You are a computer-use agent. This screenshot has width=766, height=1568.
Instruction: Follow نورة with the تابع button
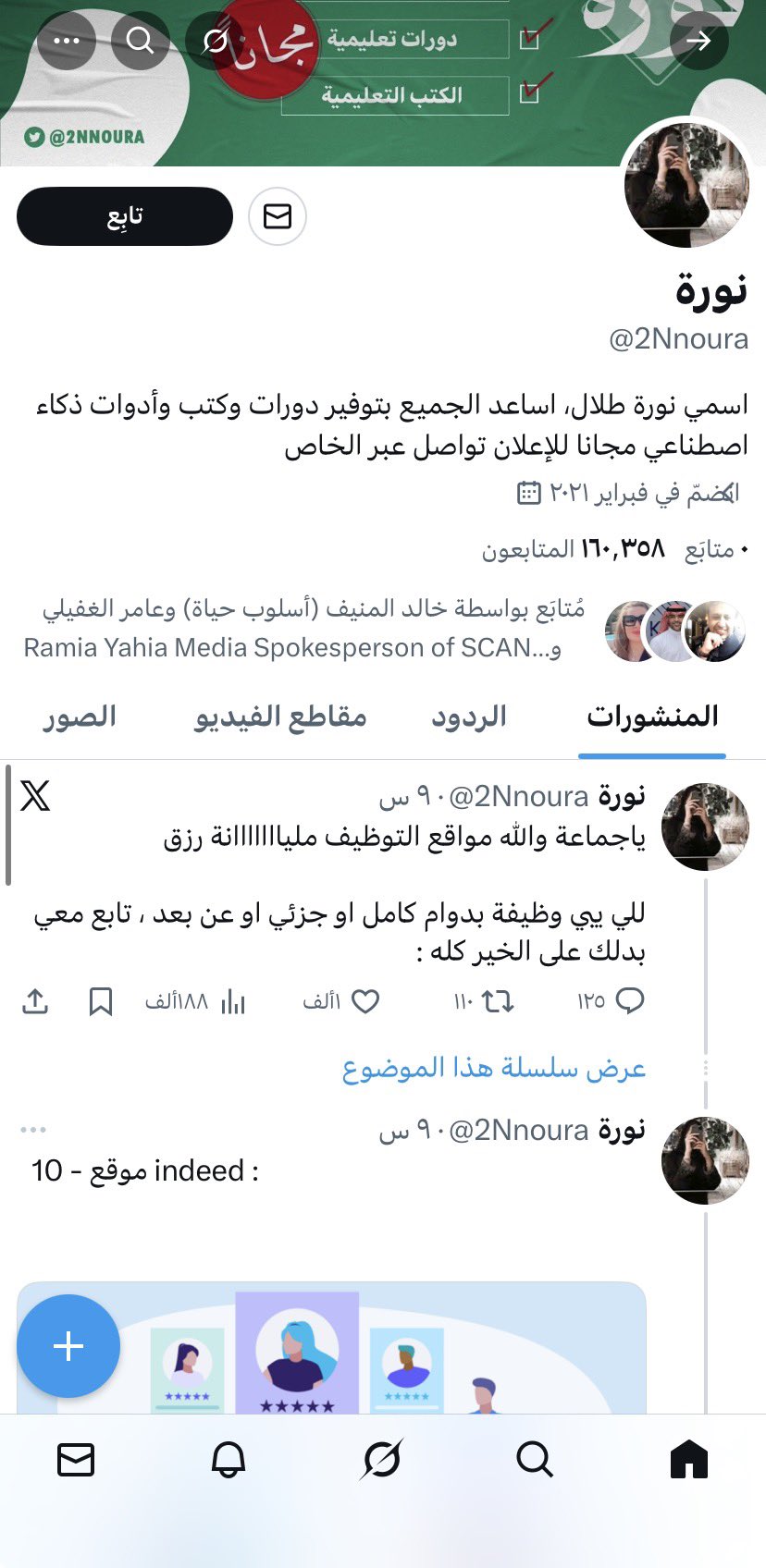point(125,216)
